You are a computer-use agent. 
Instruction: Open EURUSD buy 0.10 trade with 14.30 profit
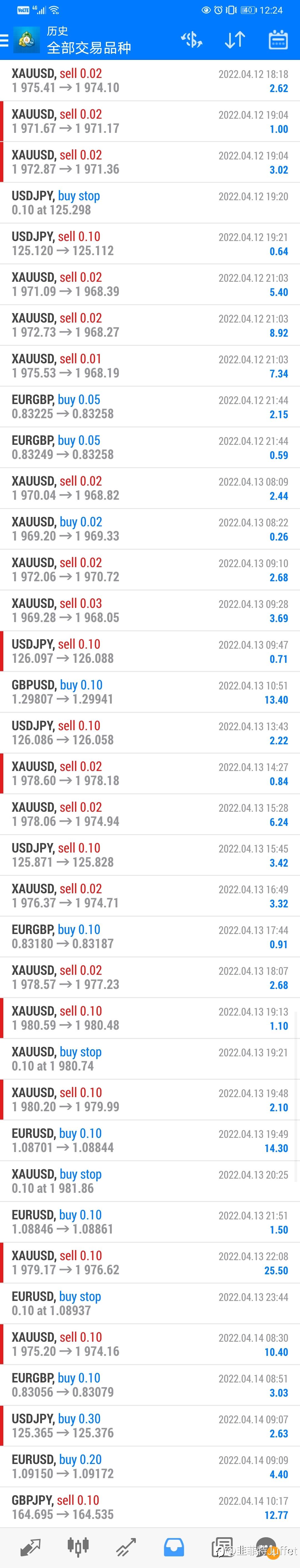click(150, 1140)
